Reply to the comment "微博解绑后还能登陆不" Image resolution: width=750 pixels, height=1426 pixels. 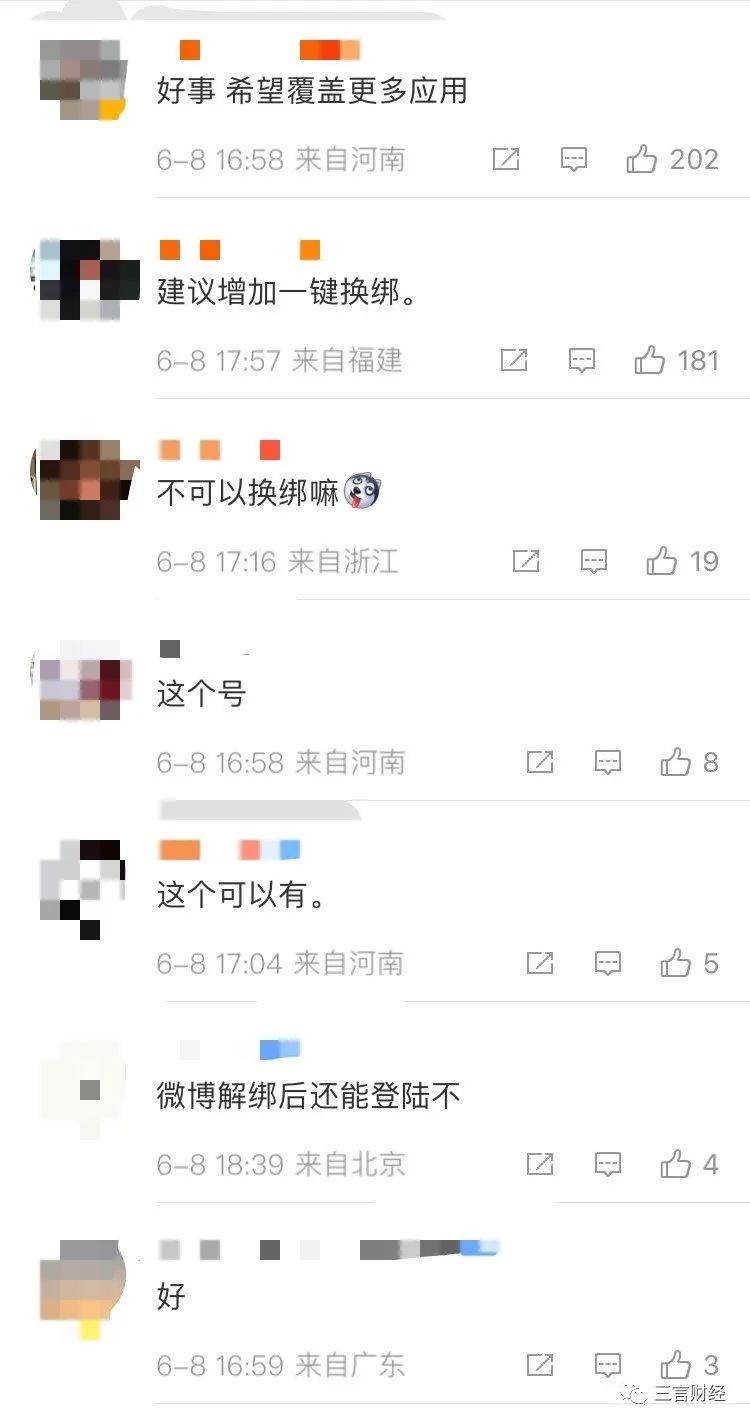point(608,1165)
